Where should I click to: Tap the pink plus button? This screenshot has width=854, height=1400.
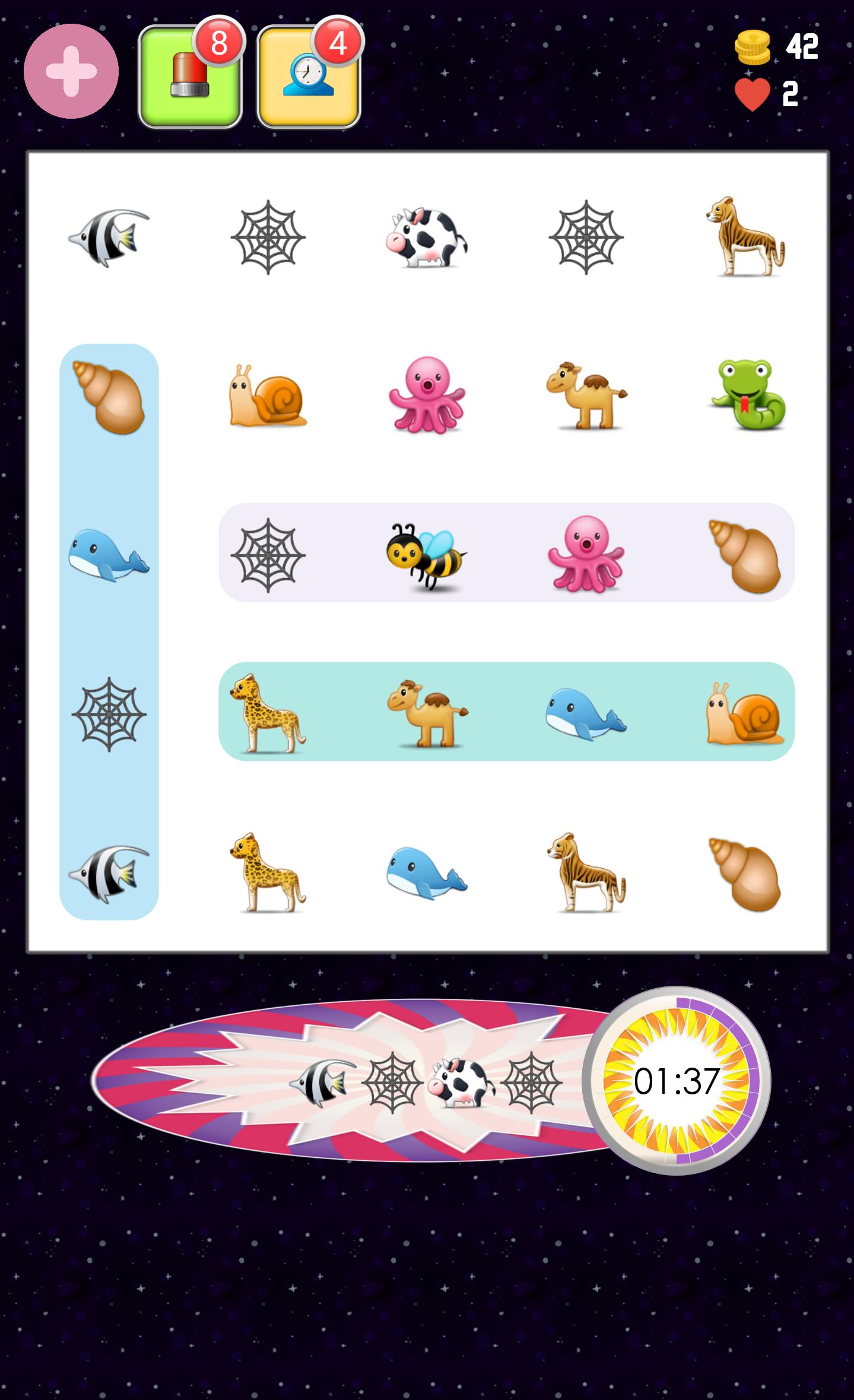tap(71, 71)
